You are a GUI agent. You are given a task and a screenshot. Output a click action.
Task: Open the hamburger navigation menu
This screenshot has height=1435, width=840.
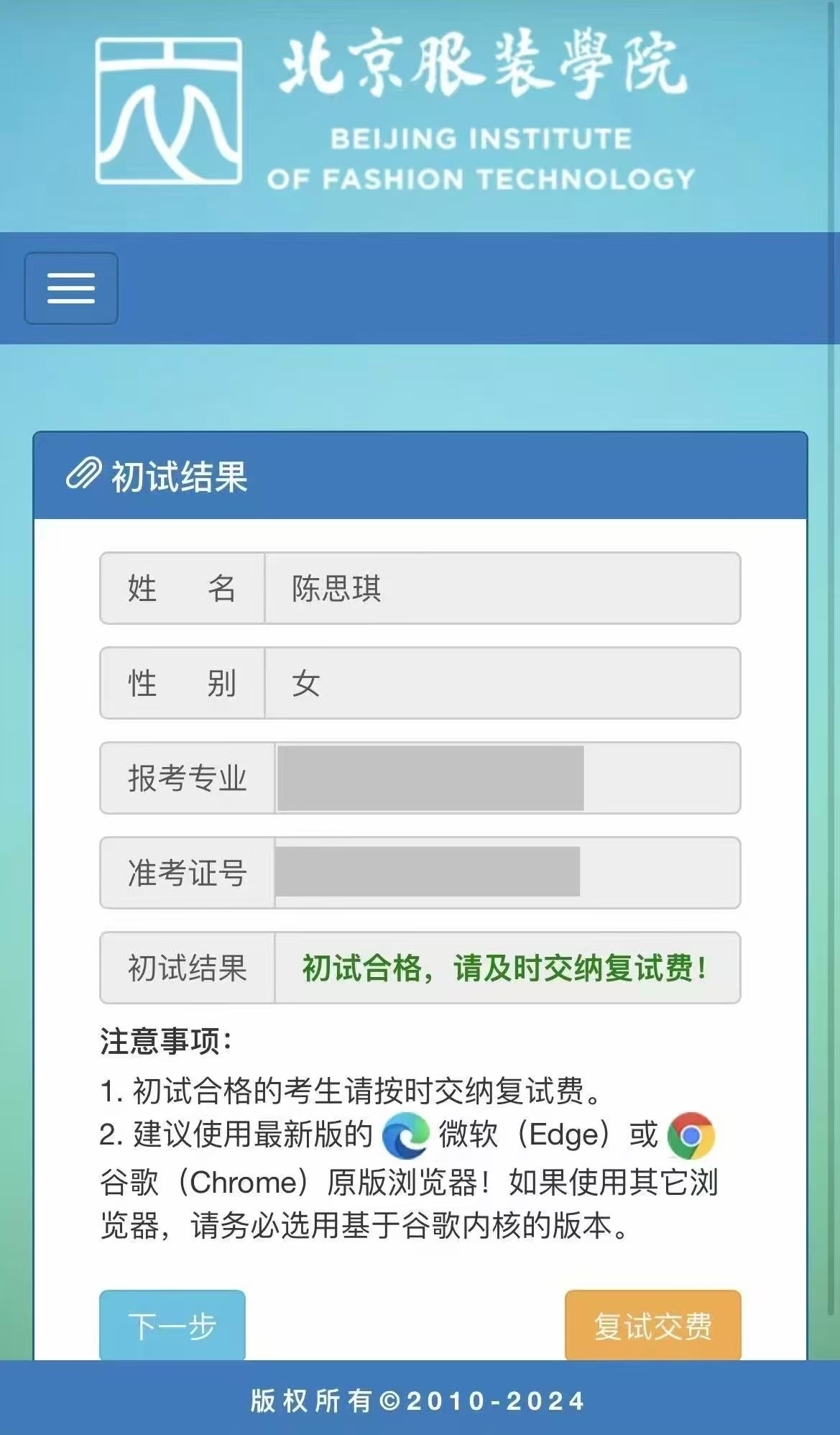point(71,288)
